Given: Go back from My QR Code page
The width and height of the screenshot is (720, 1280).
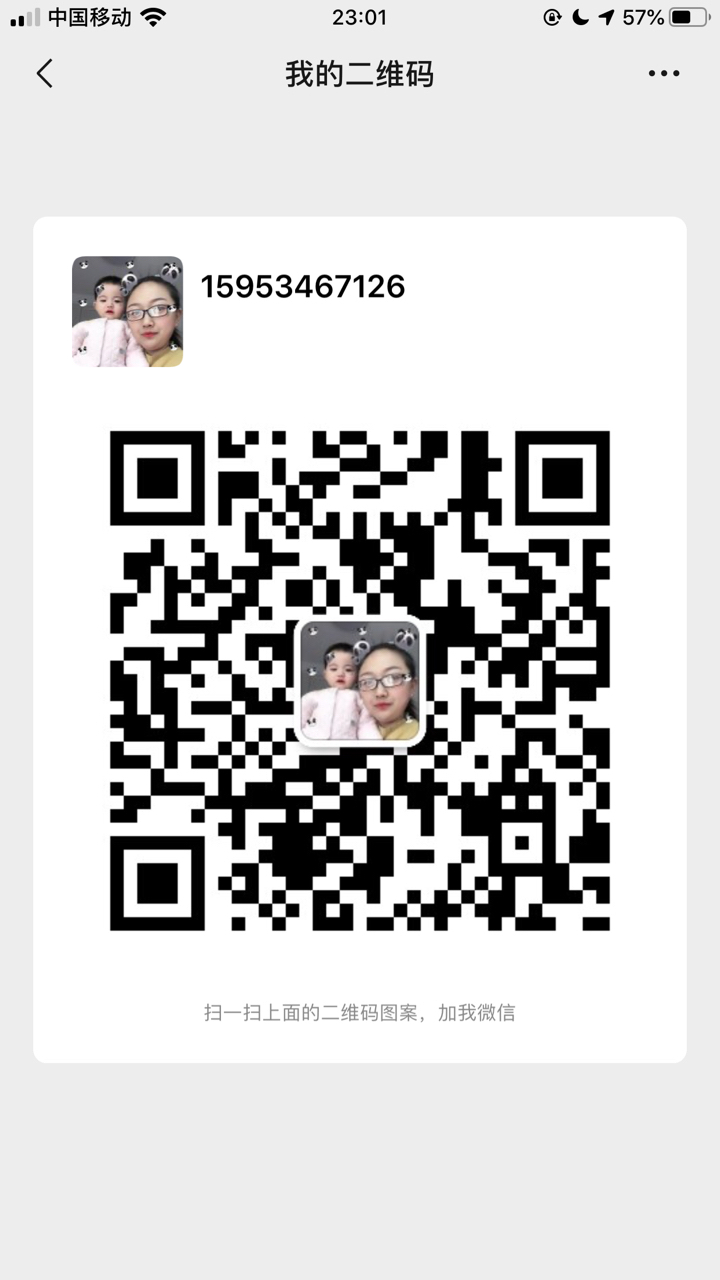Looking at the screenshot, I should 44,74.
